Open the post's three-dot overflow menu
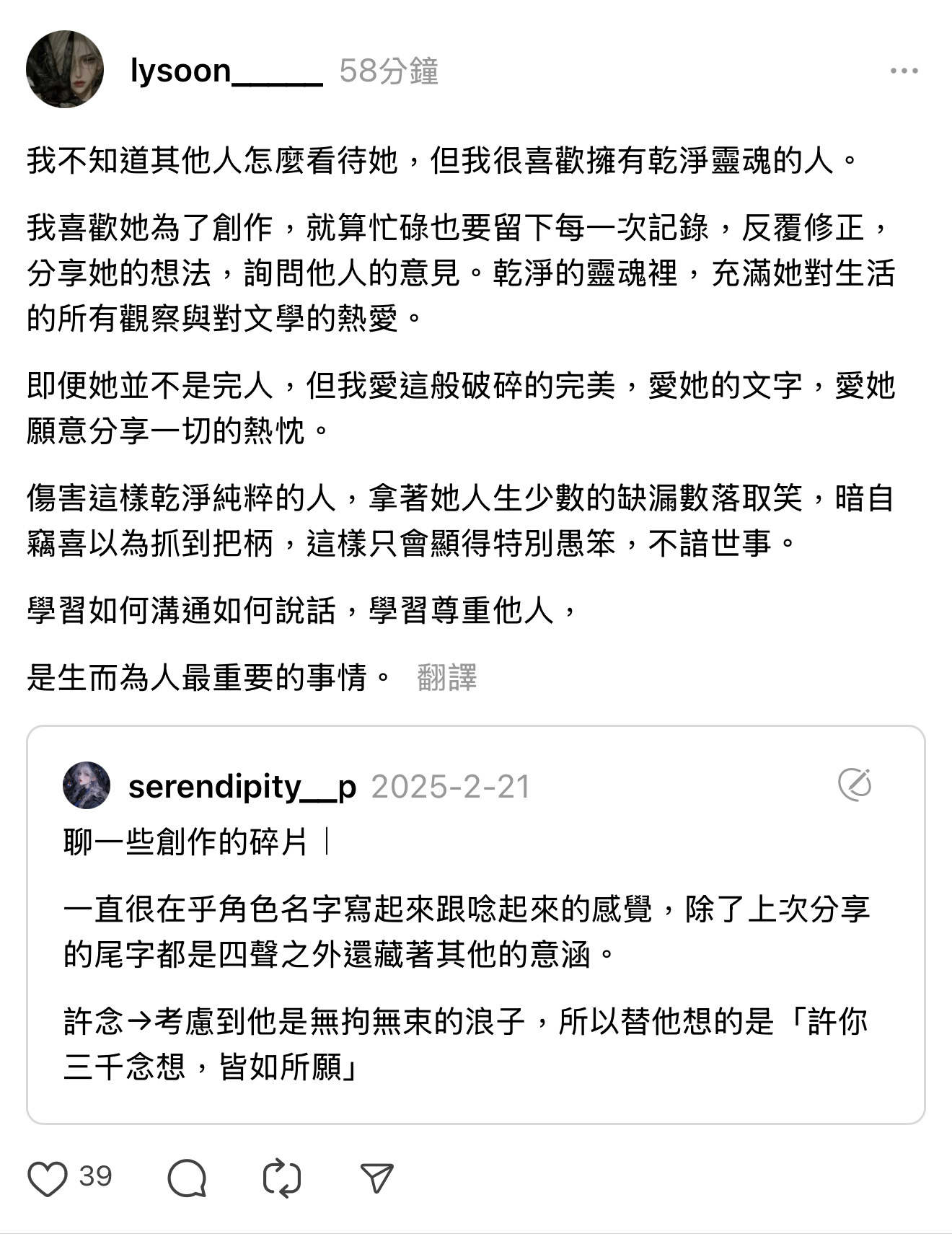 click(904, 71)
